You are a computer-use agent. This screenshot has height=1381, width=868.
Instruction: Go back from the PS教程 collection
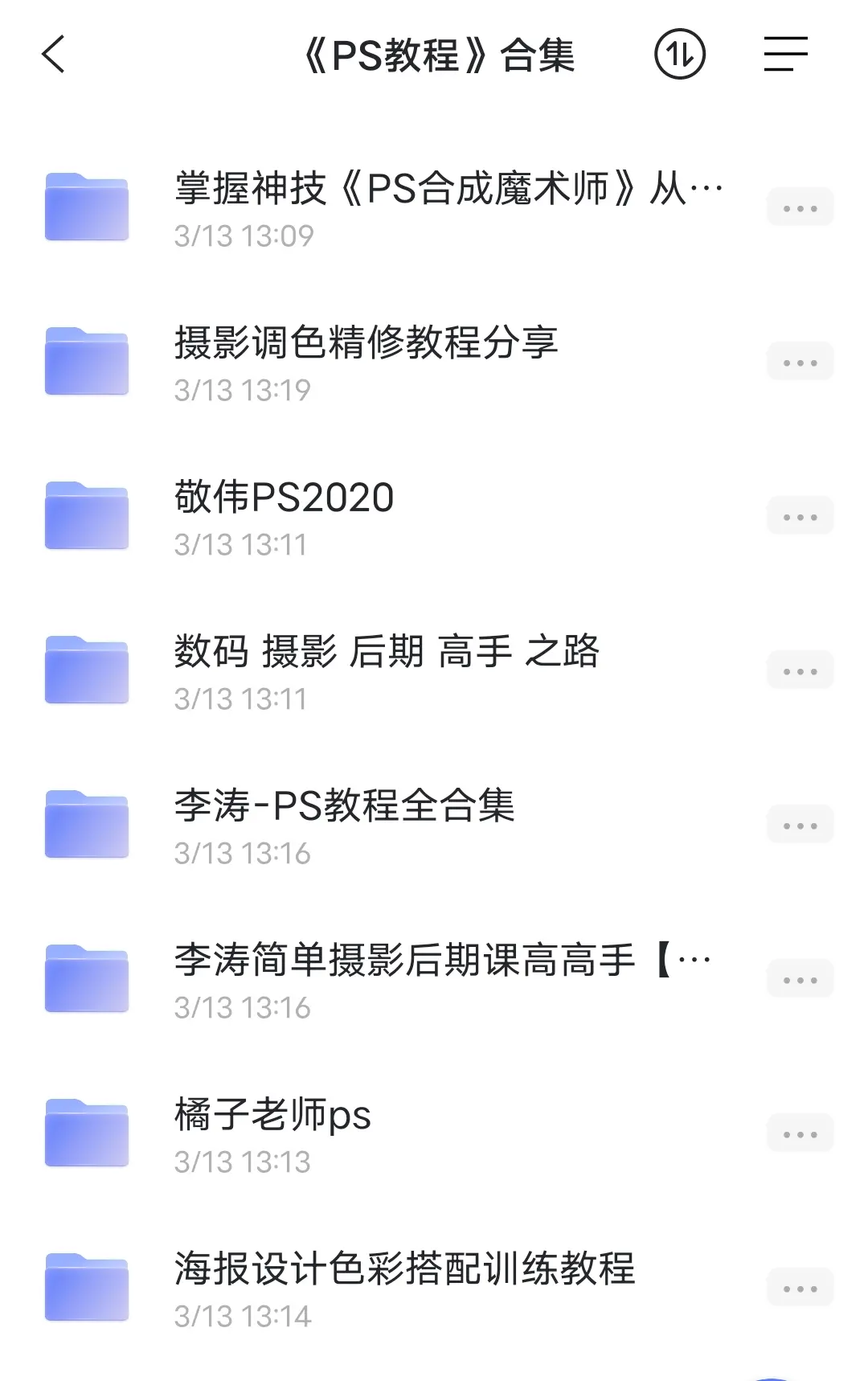coord(54,55)
